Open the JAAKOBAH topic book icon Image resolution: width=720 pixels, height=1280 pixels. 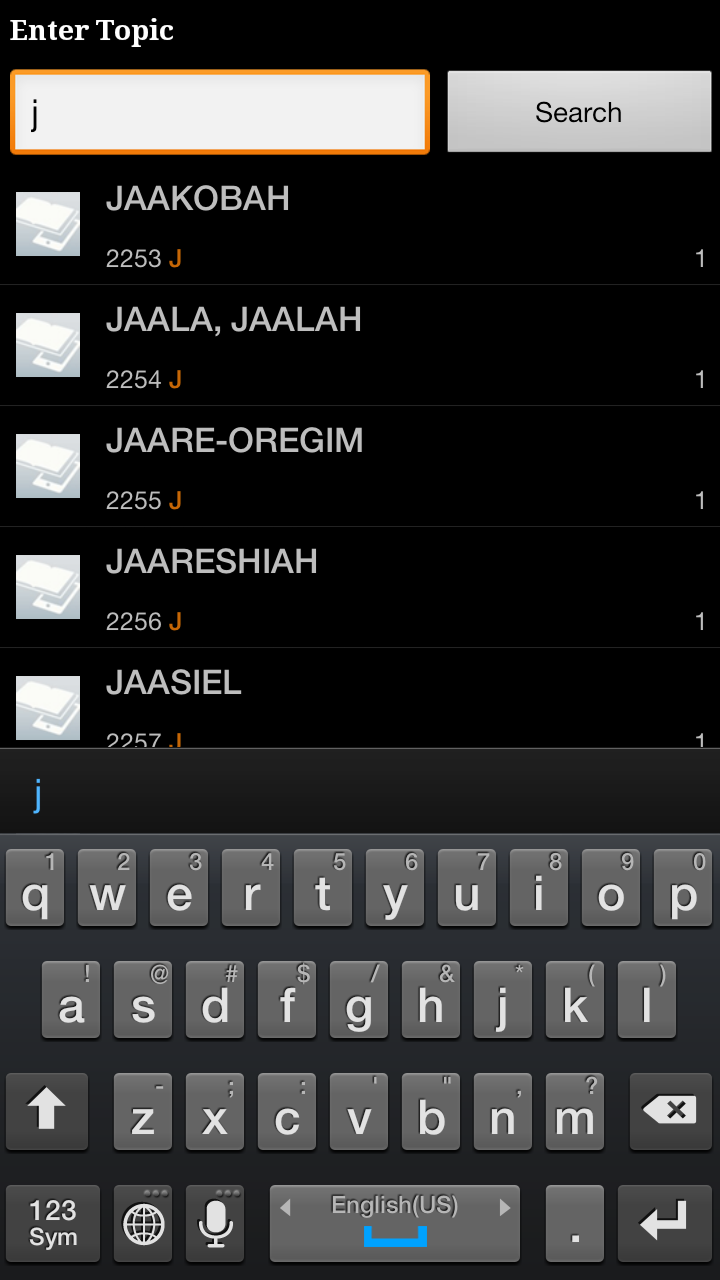pyautogui.click(x=48, y=224)
